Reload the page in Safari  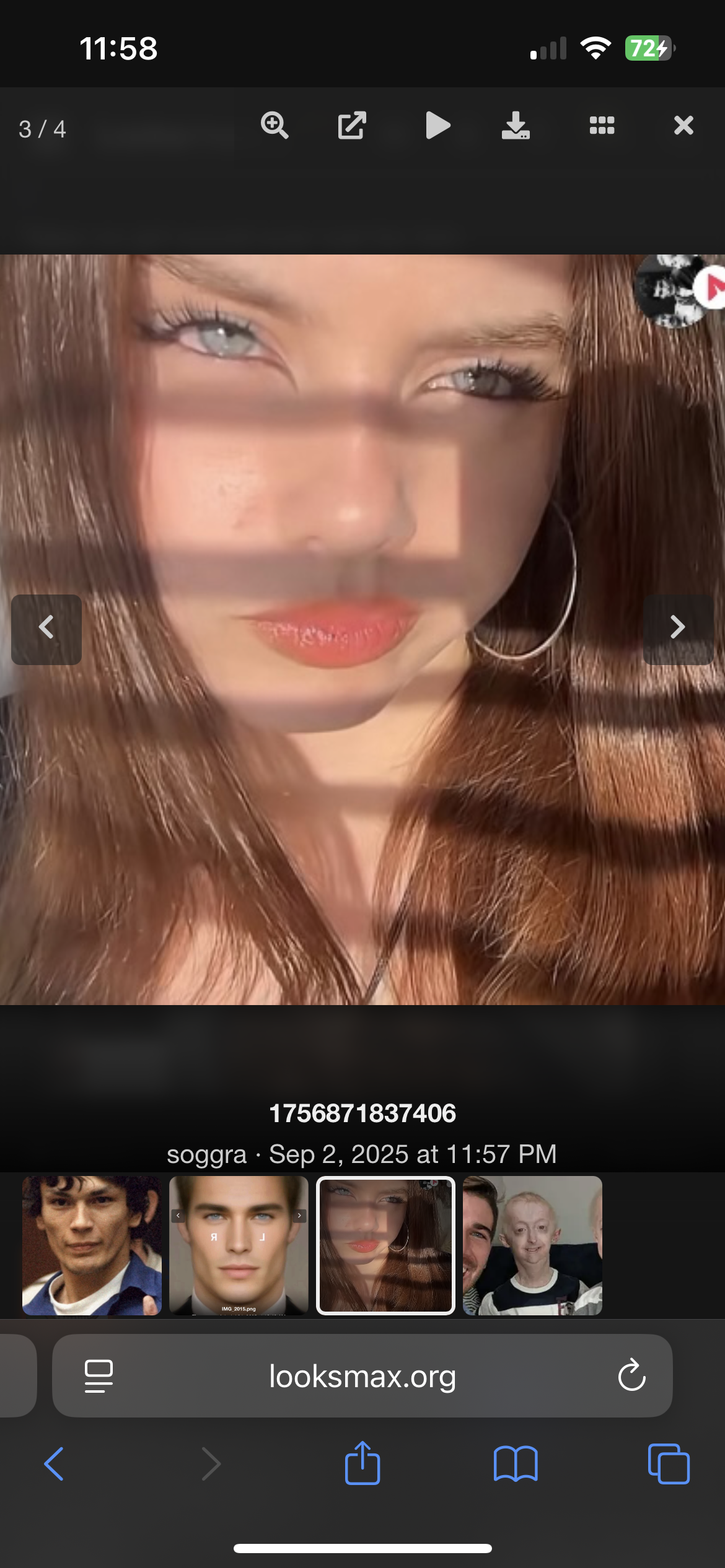pyautogui.click(x=631, y=1376)
